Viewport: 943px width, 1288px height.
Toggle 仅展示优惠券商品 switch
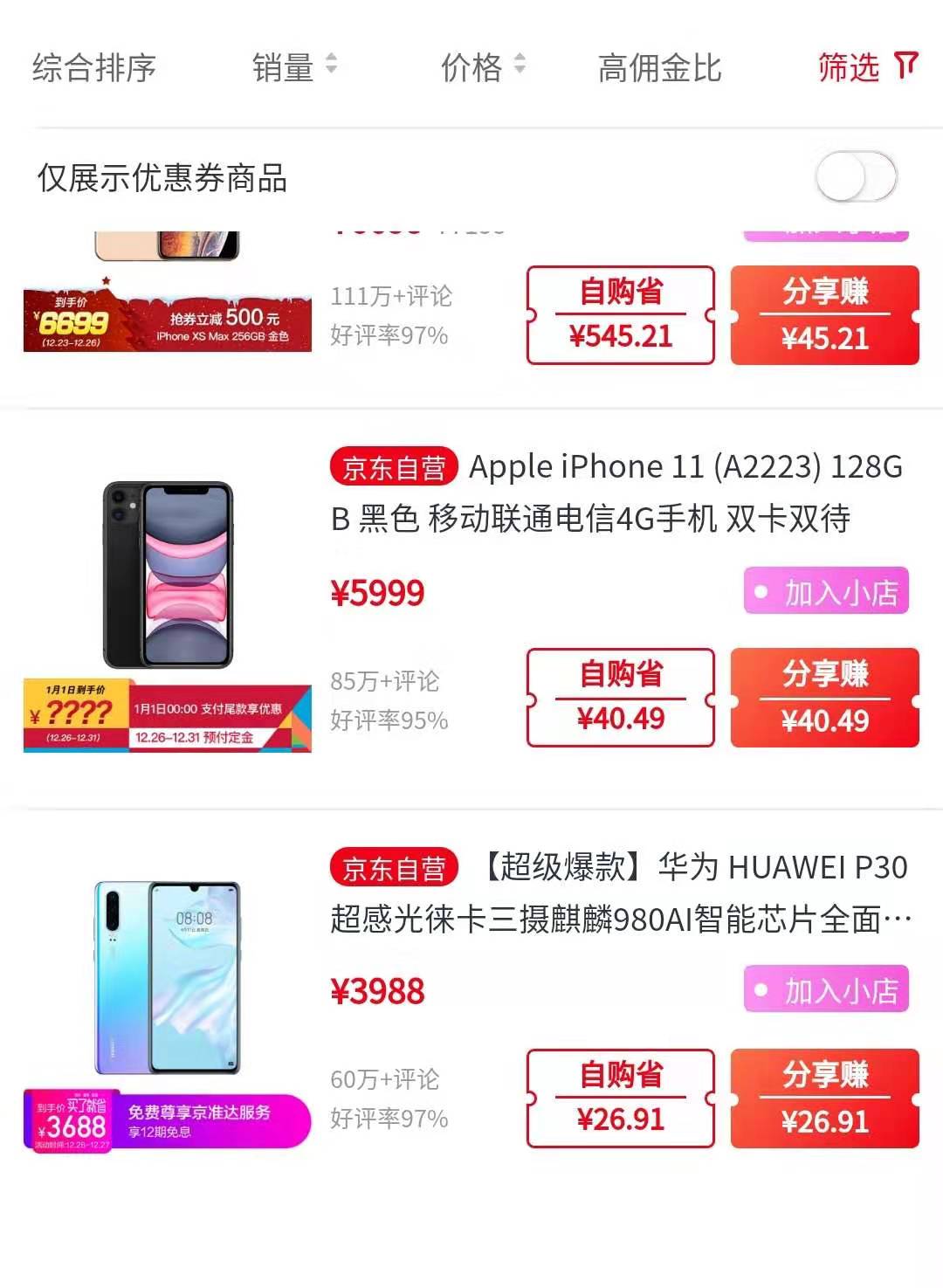pos(855,177)
